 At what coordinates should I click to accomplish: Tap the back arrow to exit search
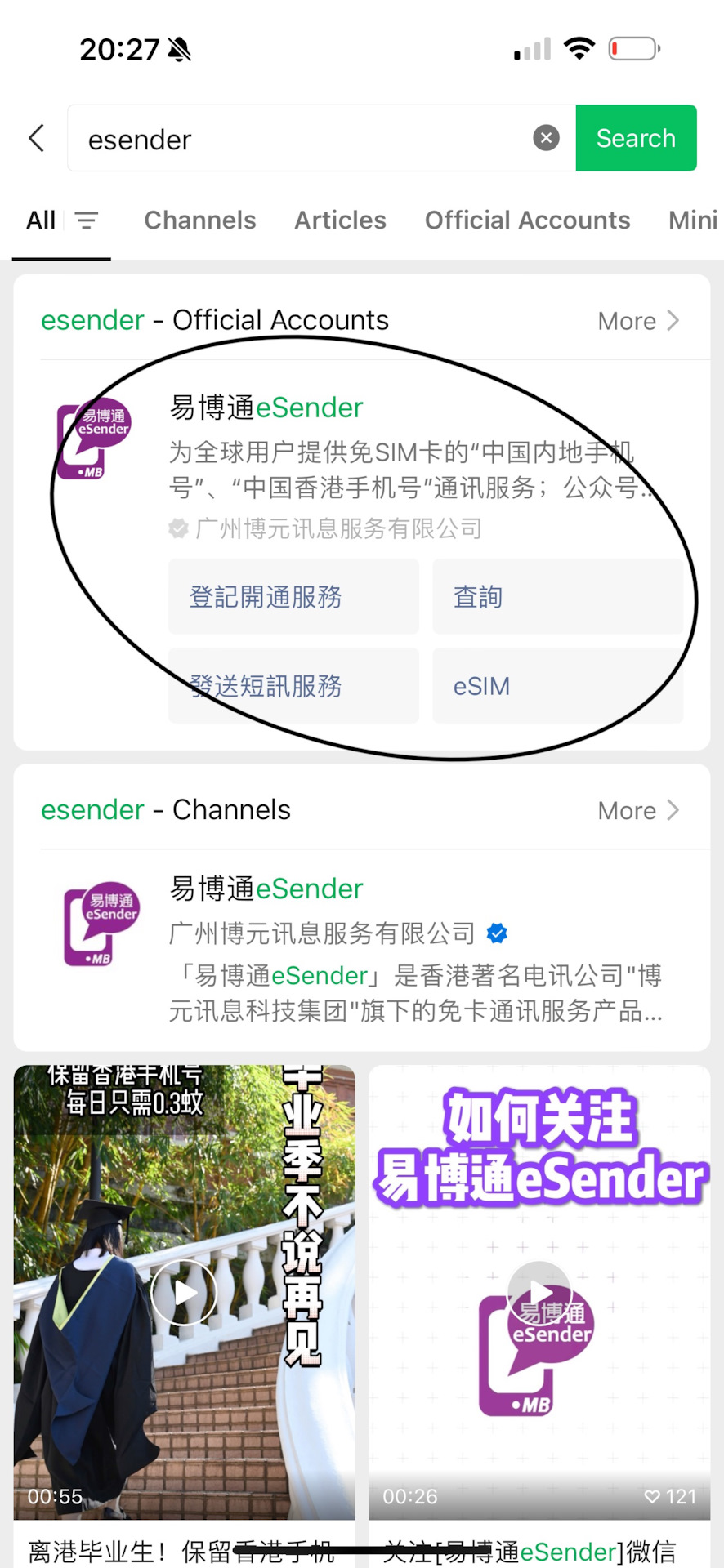point(36,138)
